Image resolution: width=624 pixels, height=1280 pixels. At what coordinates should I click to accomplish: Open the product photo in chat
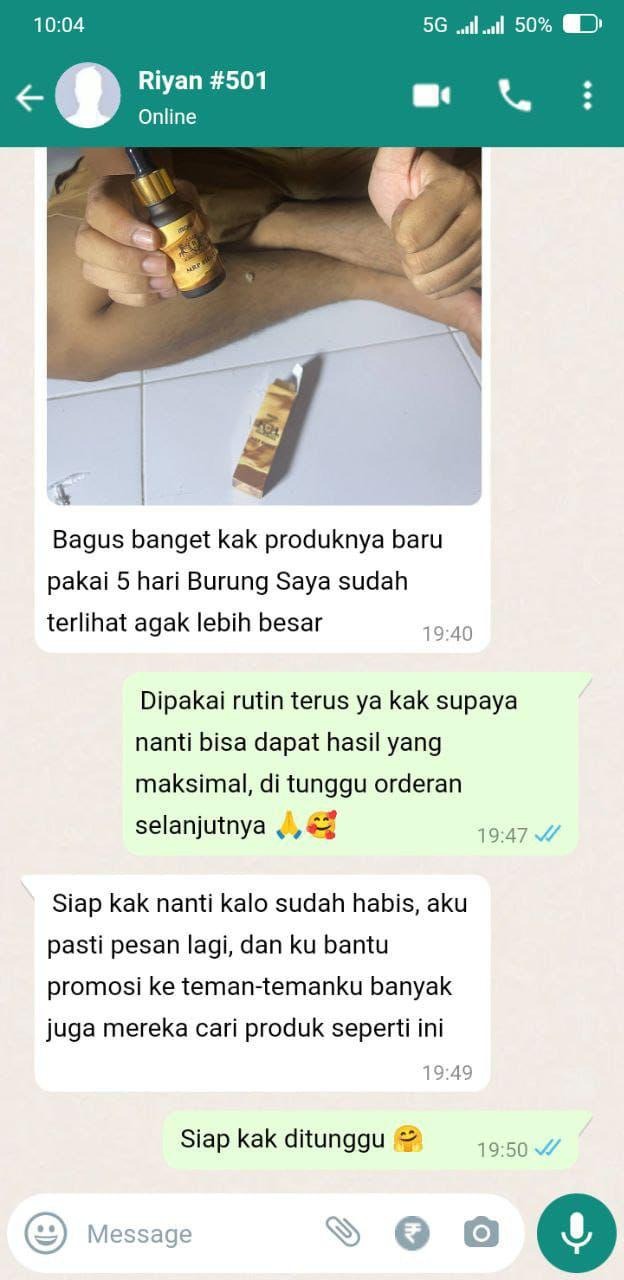click(x=264, y=326)
